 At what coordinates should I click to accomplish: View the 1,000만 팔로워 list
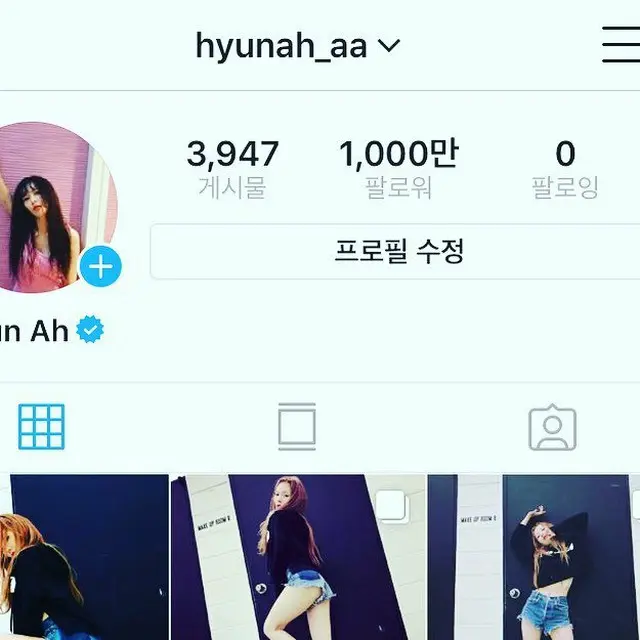point(398,168)
